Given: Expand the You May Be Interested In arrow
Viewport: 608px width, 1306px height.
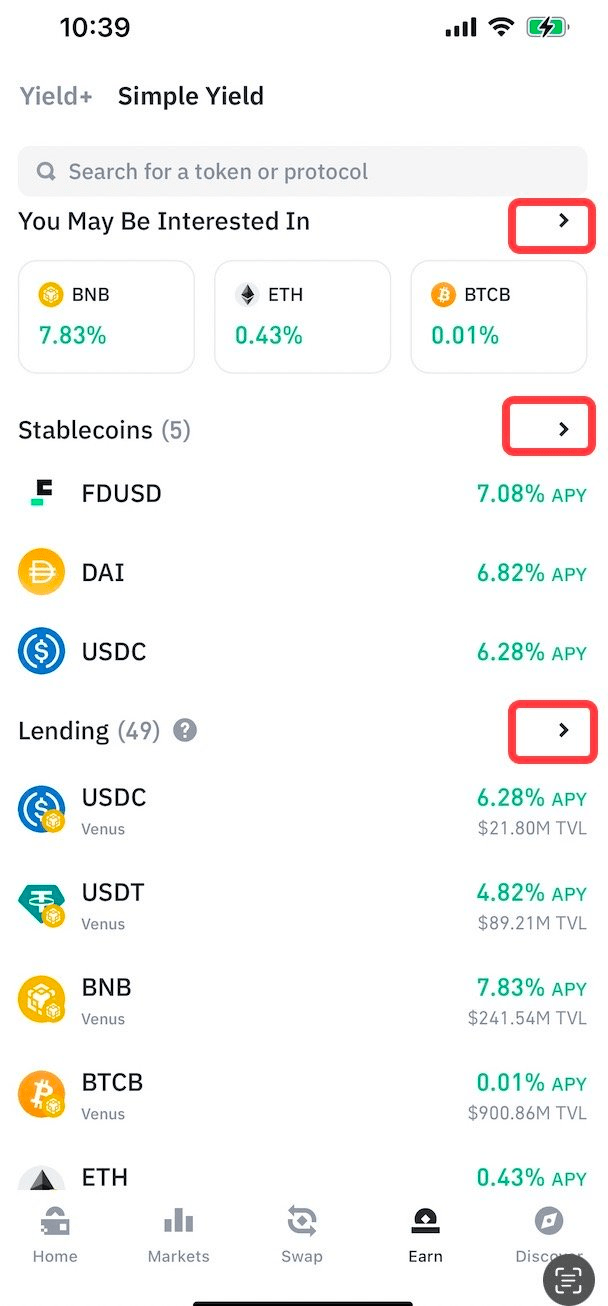Looking at the screenshot, I should coord(563,221).
